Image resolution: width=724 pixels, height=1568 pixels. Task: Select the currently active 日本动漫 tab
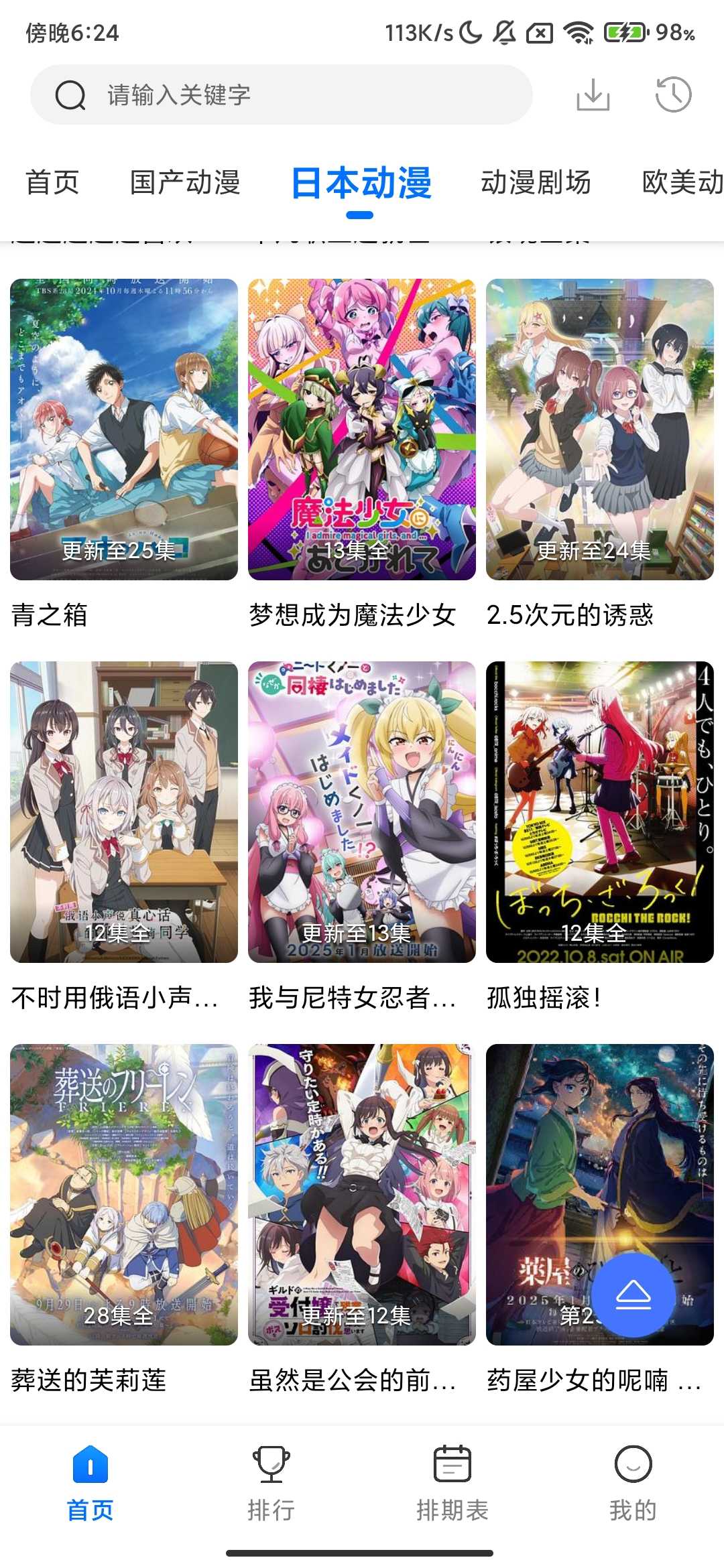tap(360, 182)
